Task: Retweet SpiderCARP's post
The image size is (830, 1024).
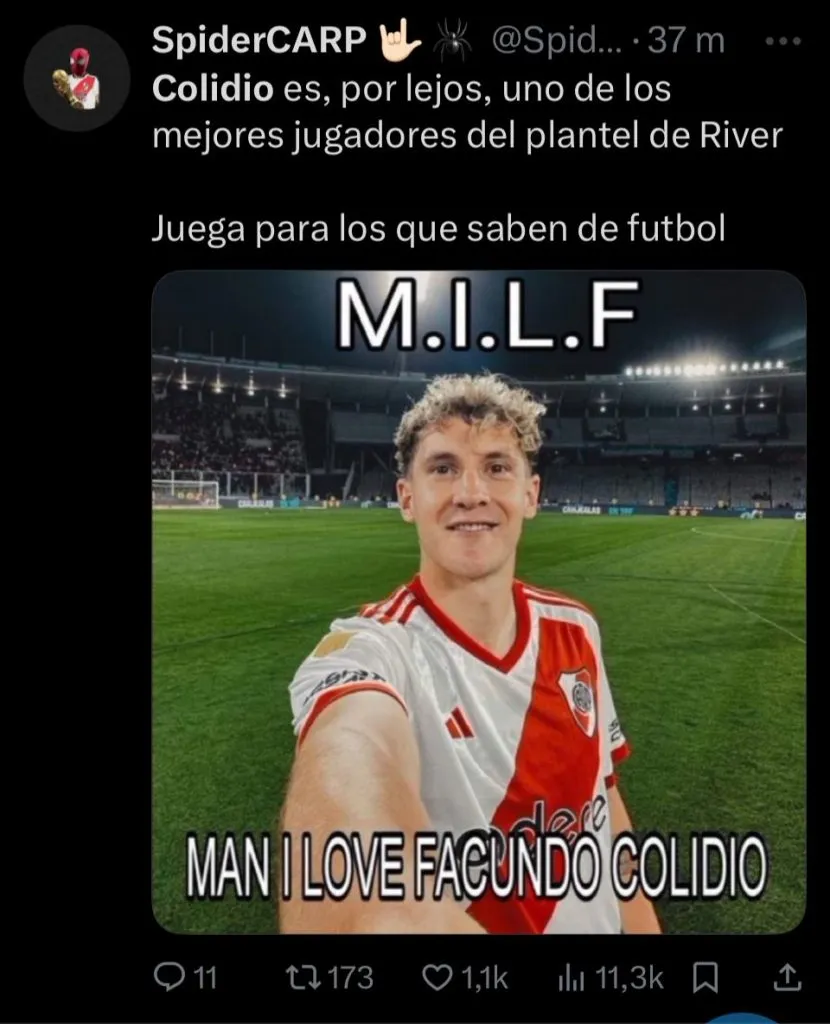Action: [x=295, y=977]
